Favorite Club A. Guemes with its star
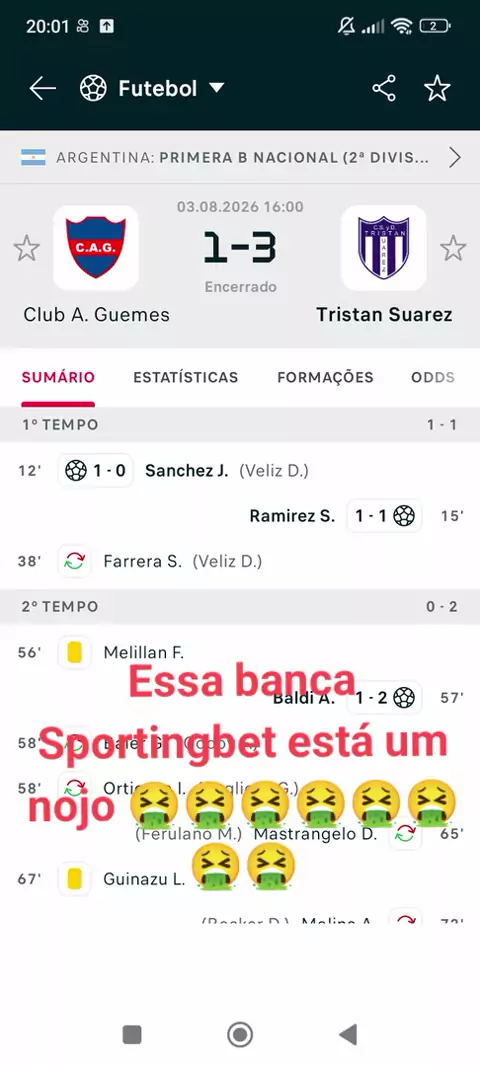The width and height of the screenshot is (480, 1066). pos(27,248)
